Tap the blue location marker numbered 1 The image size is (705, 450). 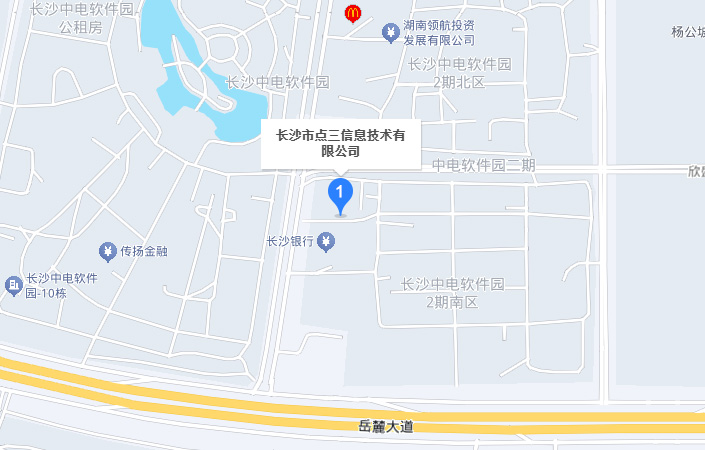[341, 193]
